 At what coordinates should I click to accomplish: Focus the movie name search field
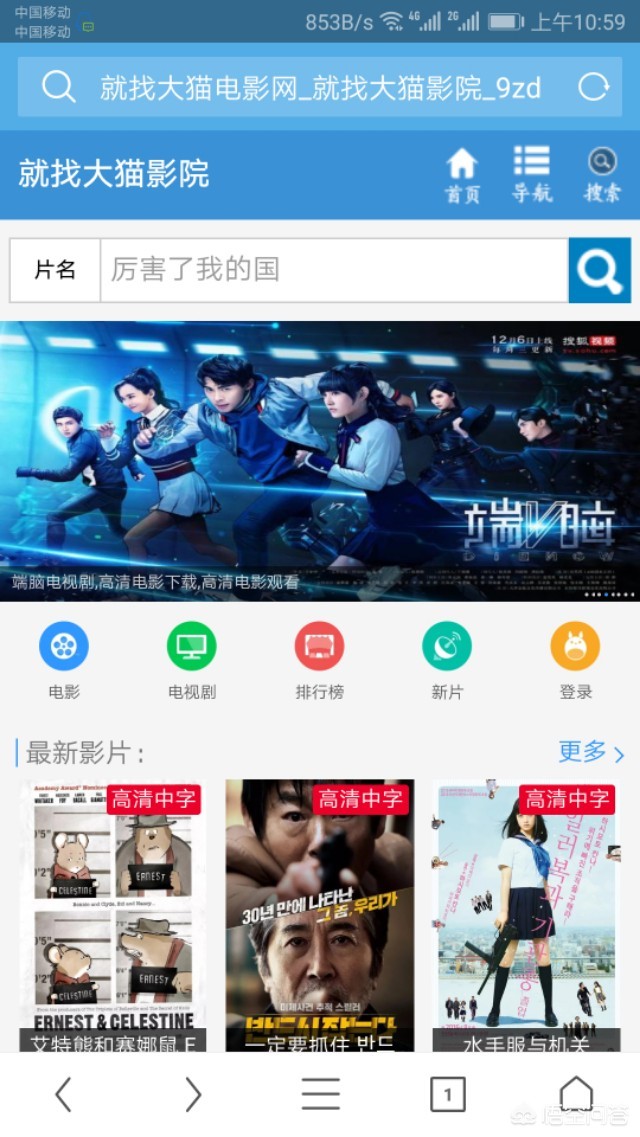click(334, 270)
